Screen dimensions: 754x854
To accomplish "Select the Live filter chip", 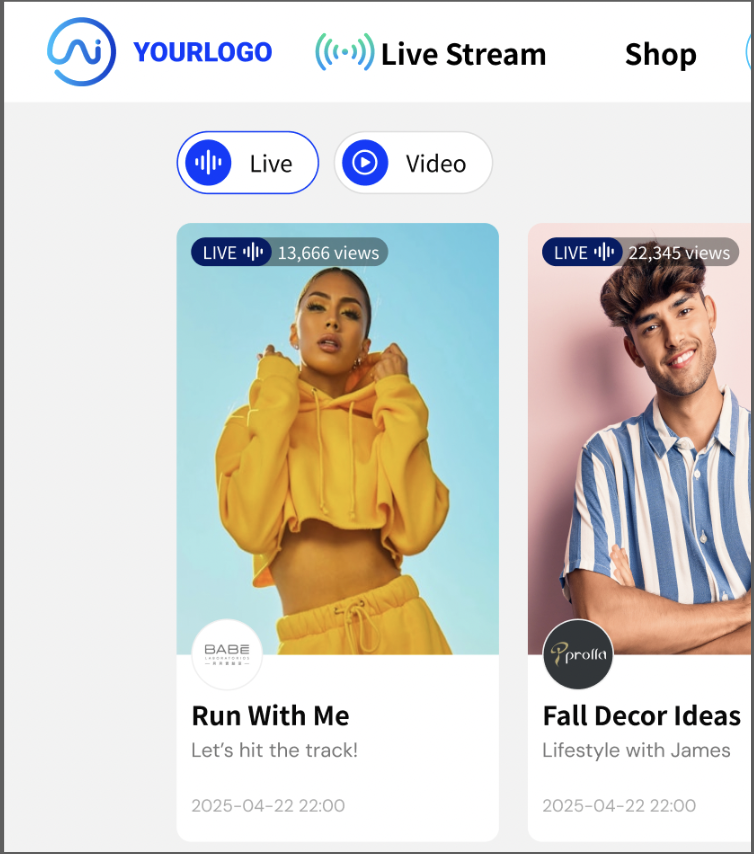I will tap(248, 163).
